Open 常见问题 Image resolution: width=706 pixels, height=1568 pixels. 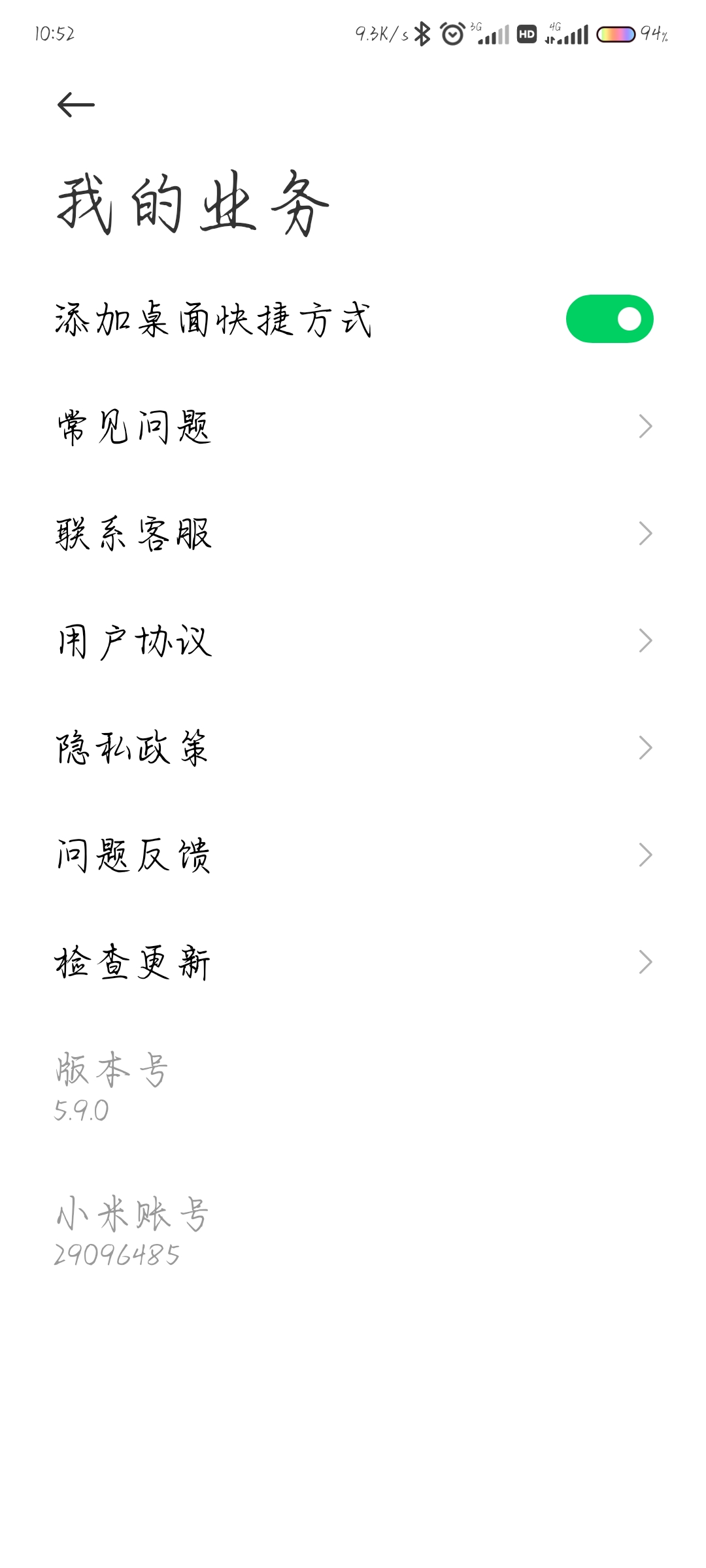pos(353,427)
